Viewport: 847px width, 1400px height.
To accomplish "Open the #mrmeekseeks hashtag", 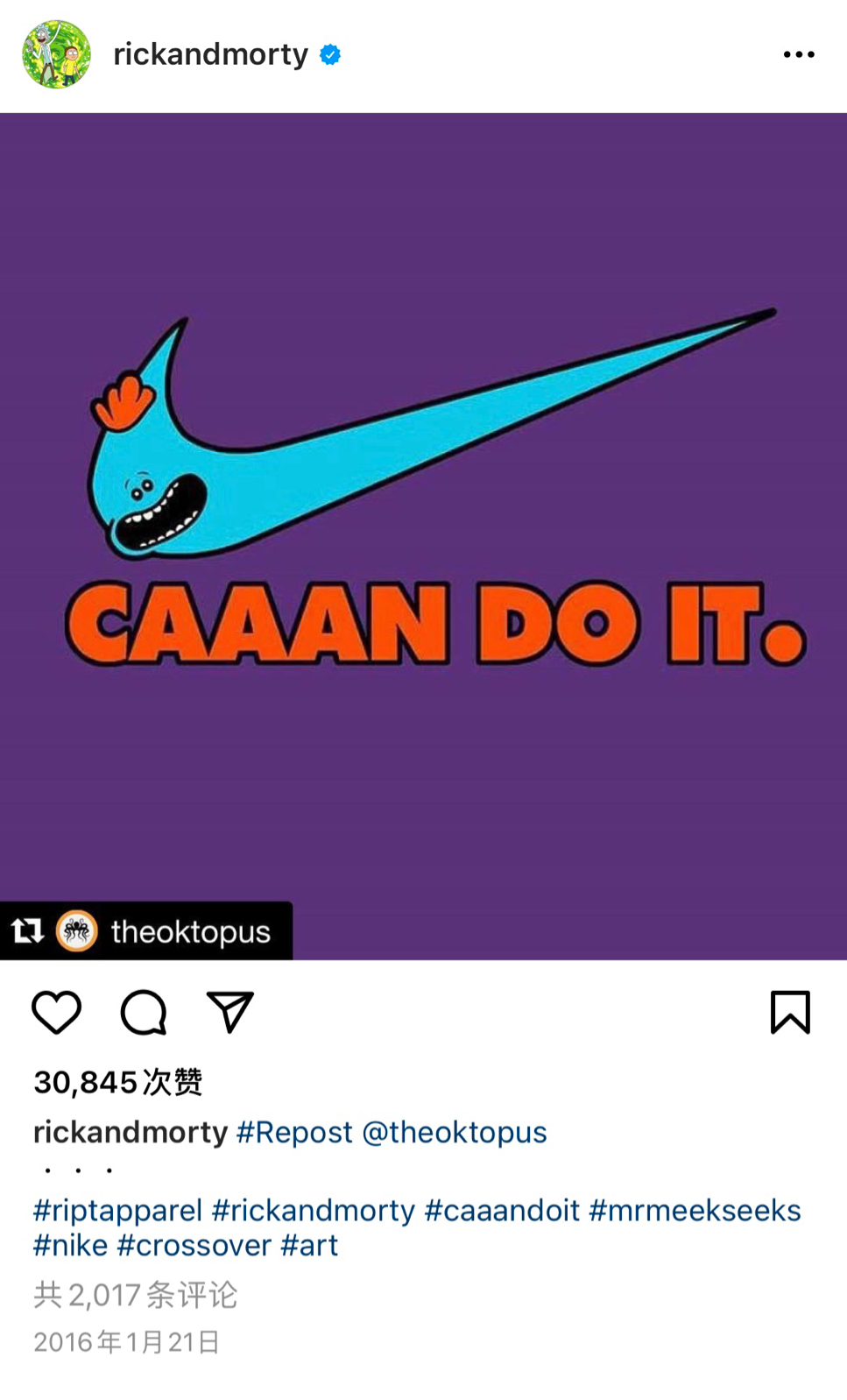I will 695,1210.
